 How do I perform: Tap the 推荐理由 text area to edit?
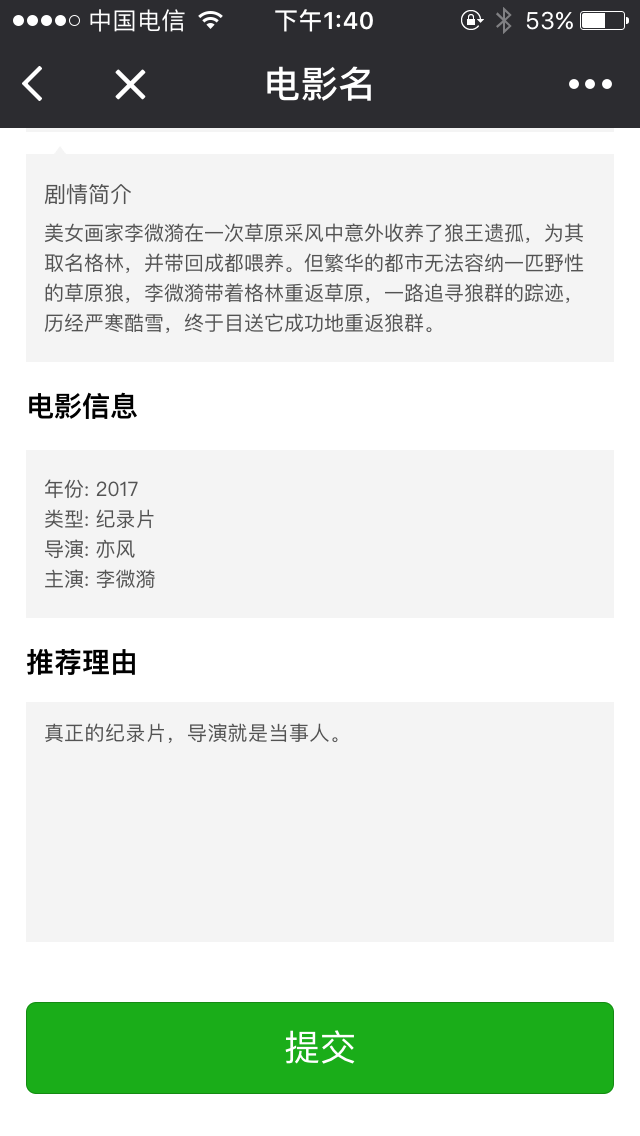pos(320,822)
